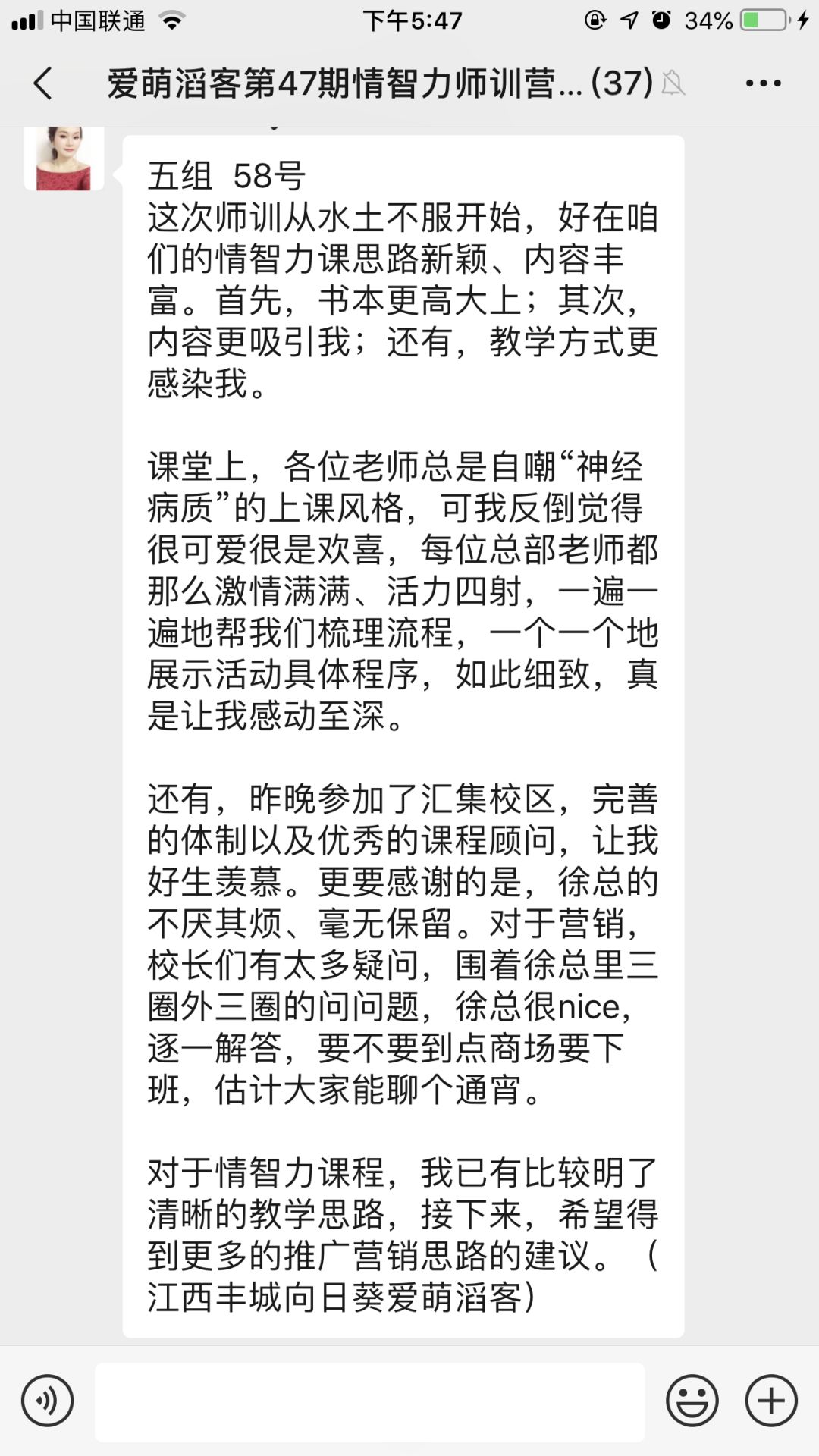Open the plus attachments panel
This screenshot has width=819, height=1456.
pos(771,1401)
